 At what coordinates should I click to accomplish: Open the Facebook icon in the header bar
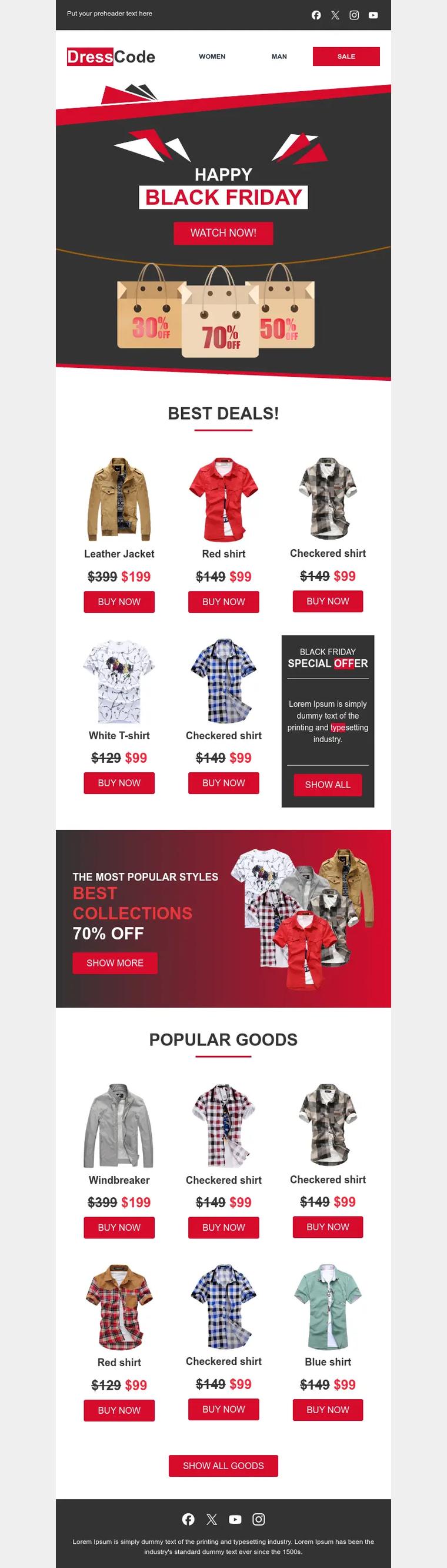pos(316,15)
